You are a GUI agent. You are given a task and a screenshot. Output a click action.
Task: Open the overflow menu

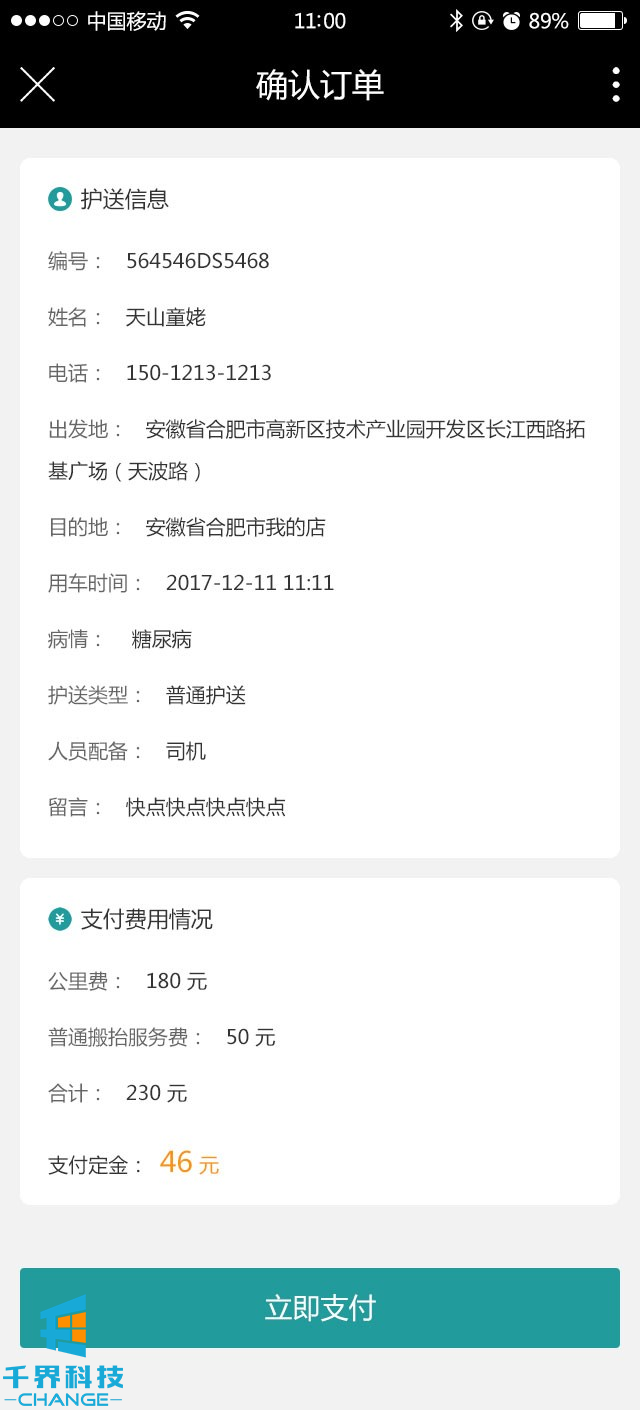click(x=615, y=85)
